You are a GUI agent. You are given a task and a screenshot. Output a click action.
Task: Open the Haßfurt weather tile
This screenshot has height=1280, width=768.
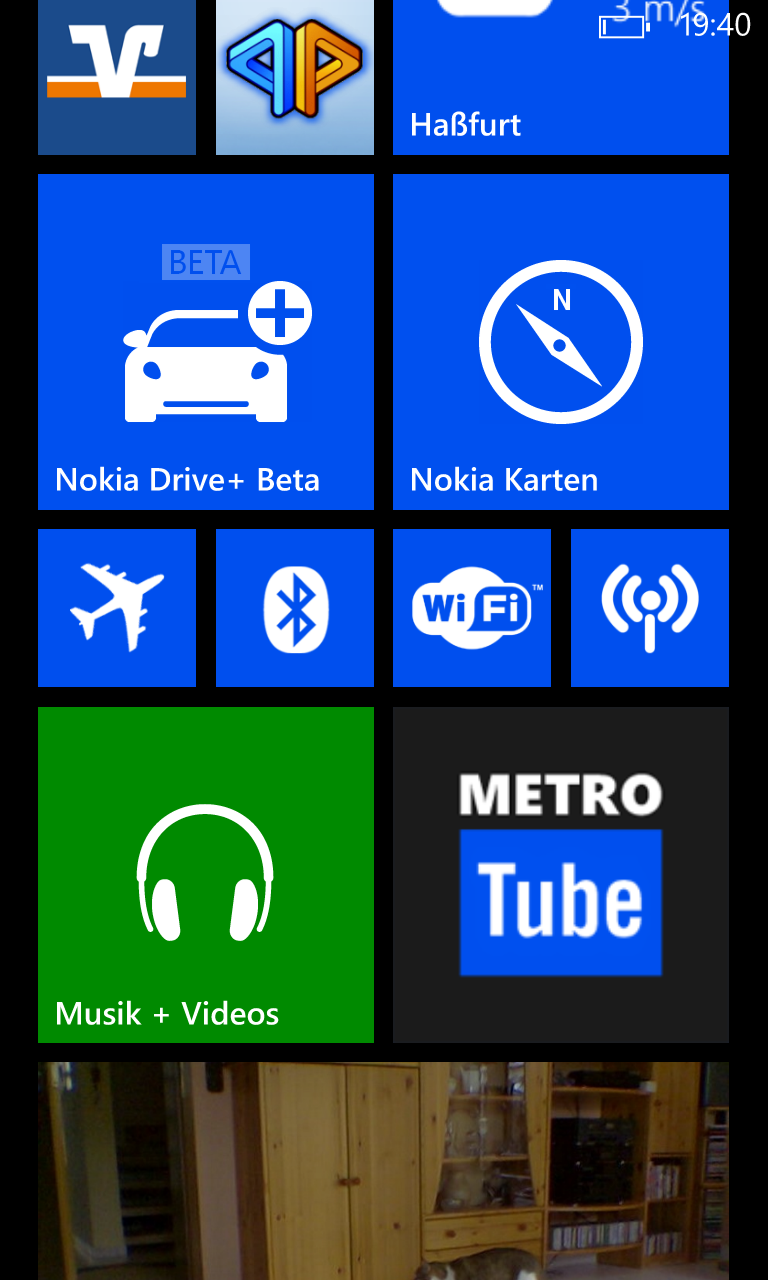point(561,77)
